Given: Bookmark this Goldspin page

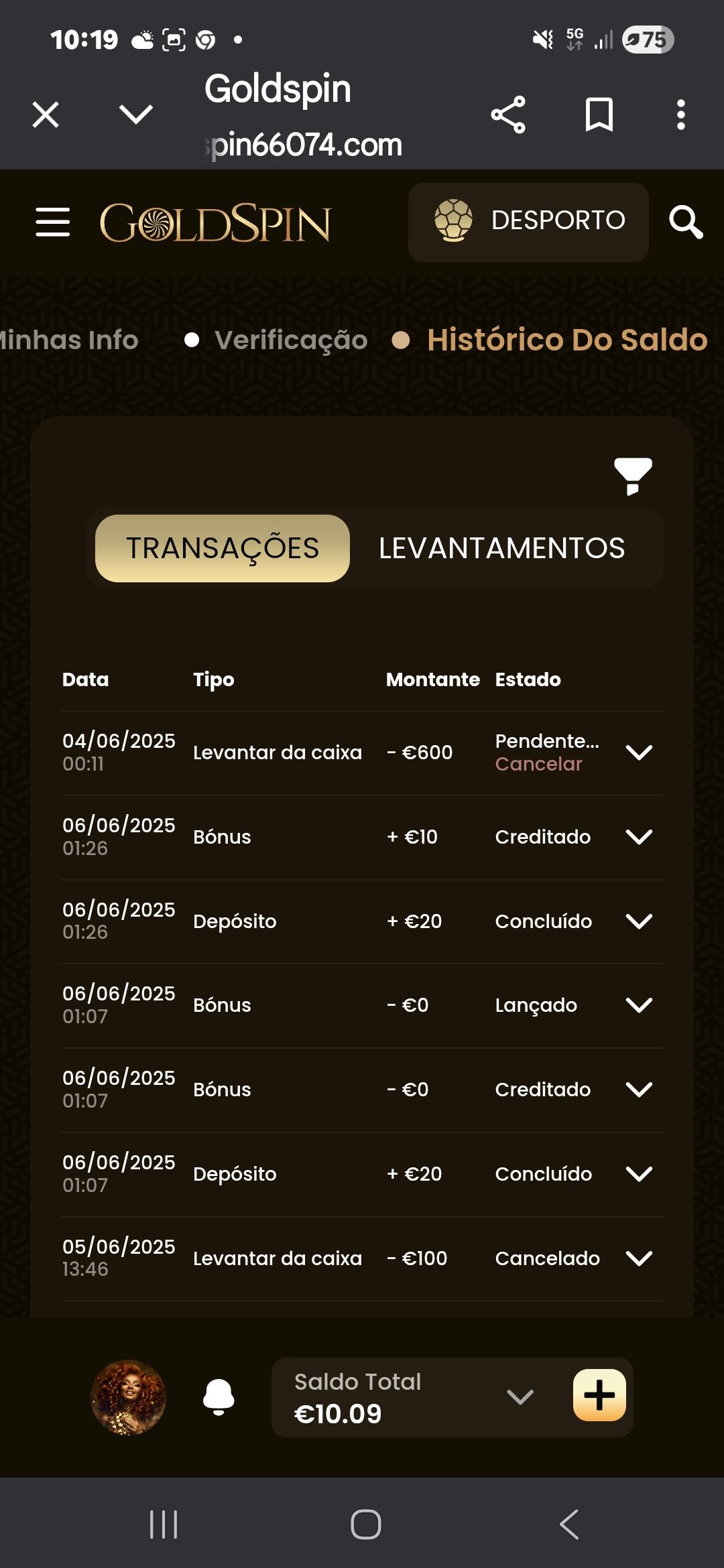Looking at the screenshot, I should 599,115.
